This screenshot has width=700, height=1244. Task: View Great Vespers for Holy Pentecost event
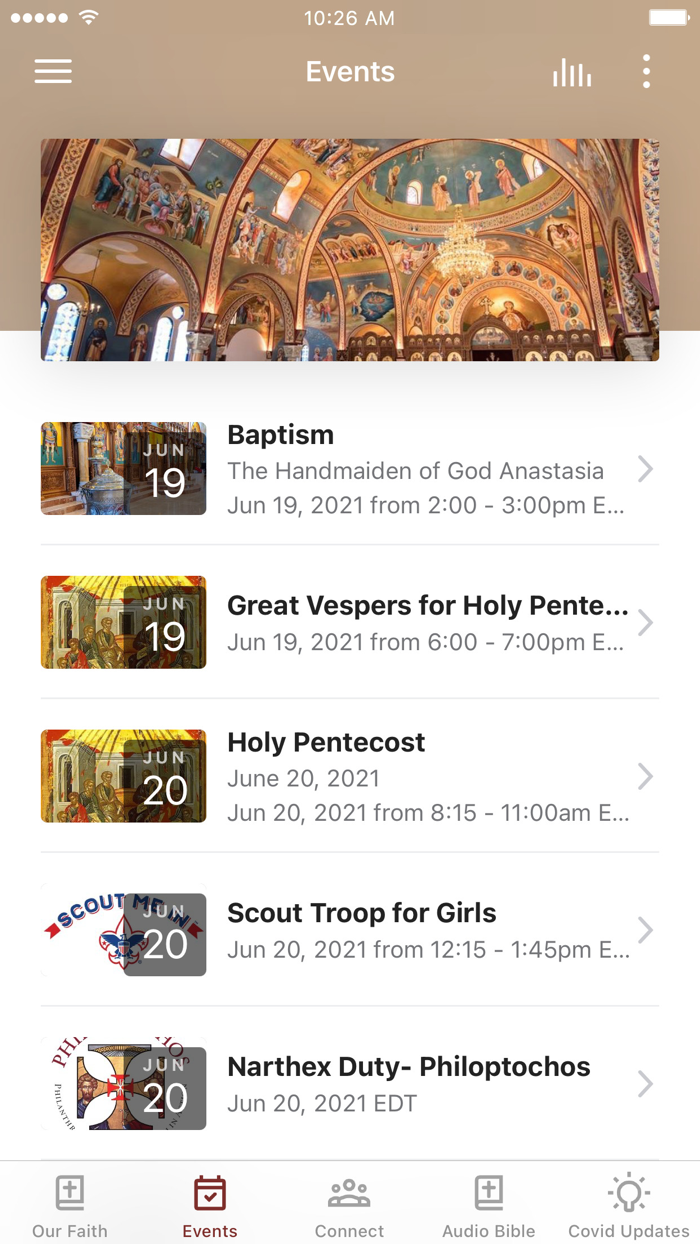(350, 622)
